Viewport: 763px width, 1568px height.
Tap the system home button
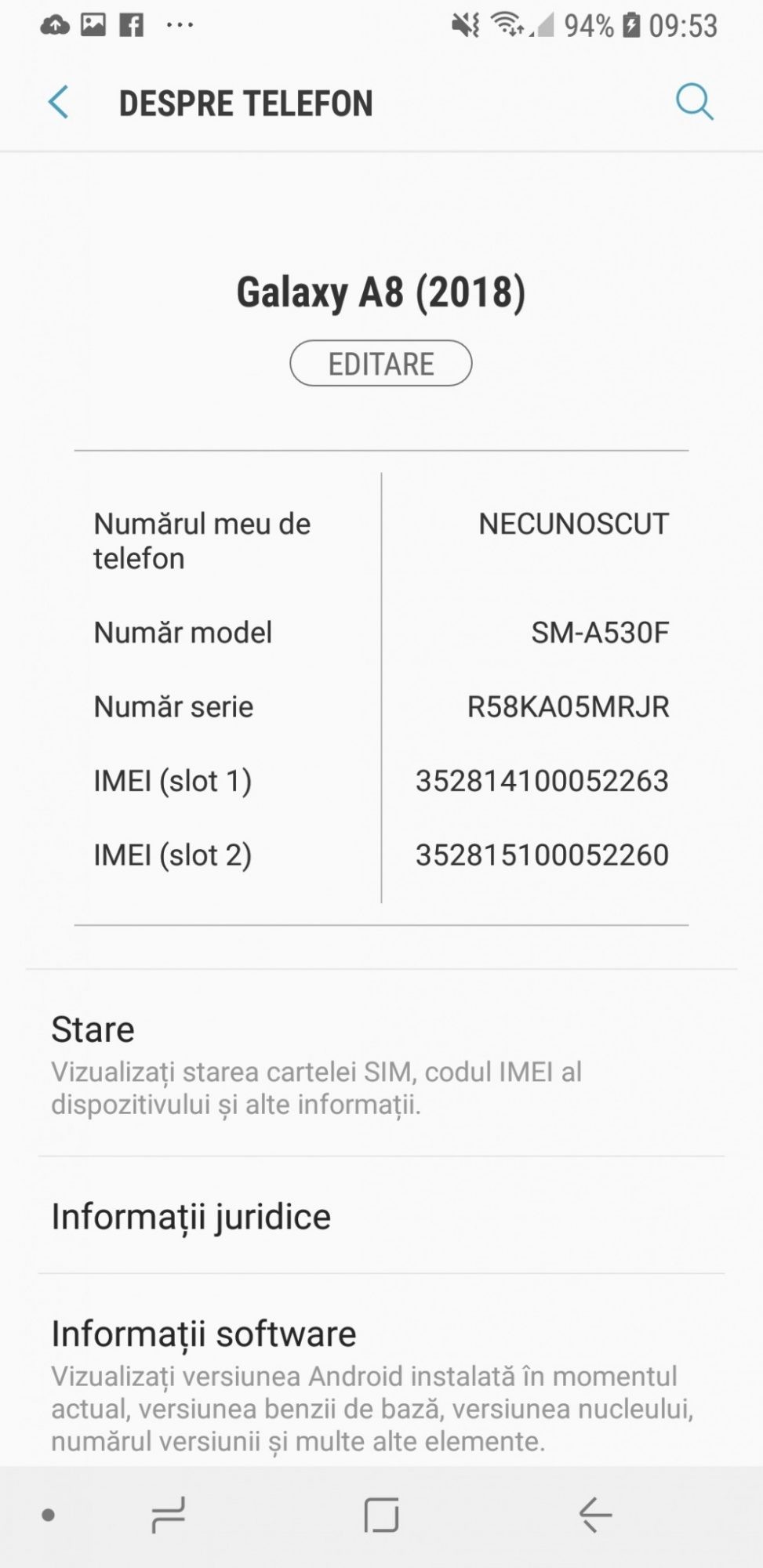pos(381,1515)
